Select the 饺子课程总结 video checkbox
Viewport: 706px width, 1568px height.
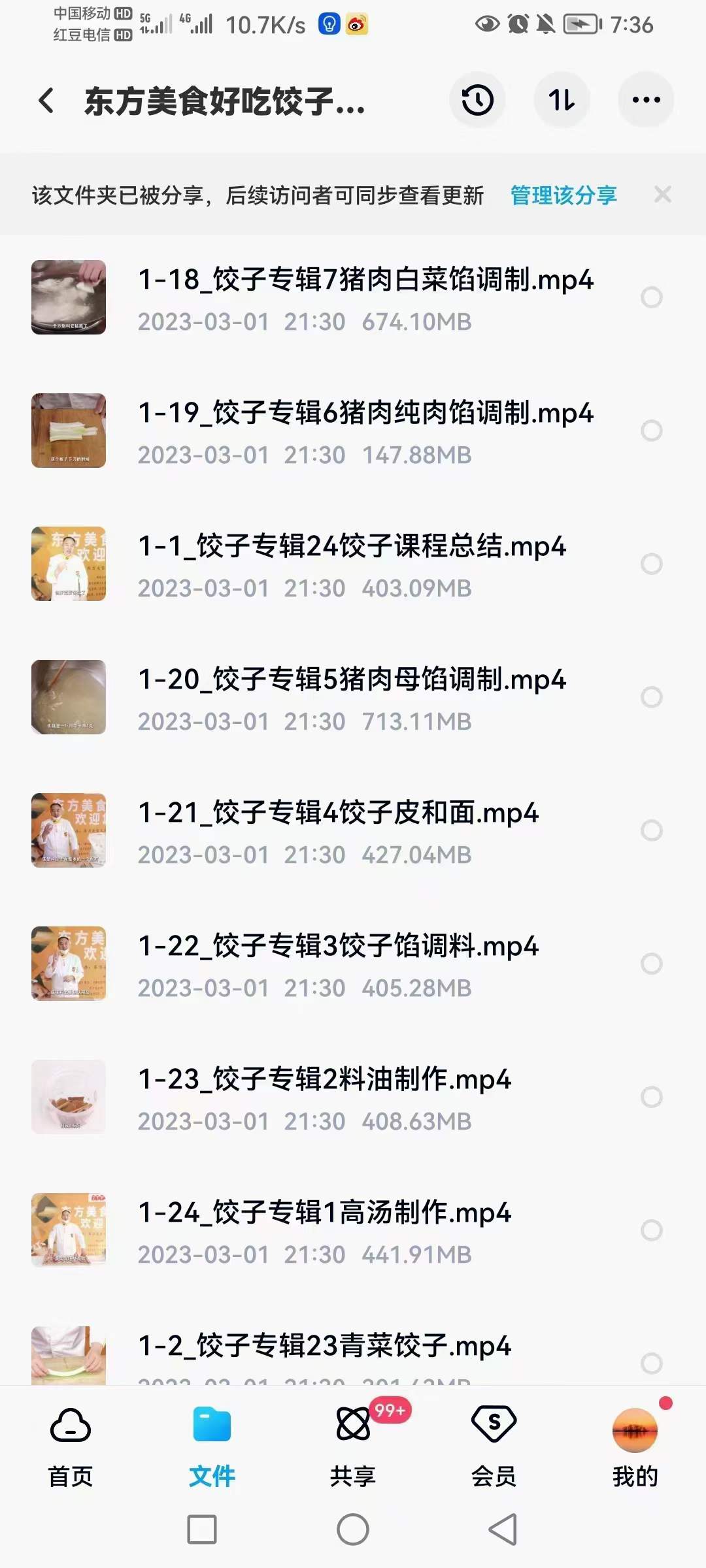652,564
